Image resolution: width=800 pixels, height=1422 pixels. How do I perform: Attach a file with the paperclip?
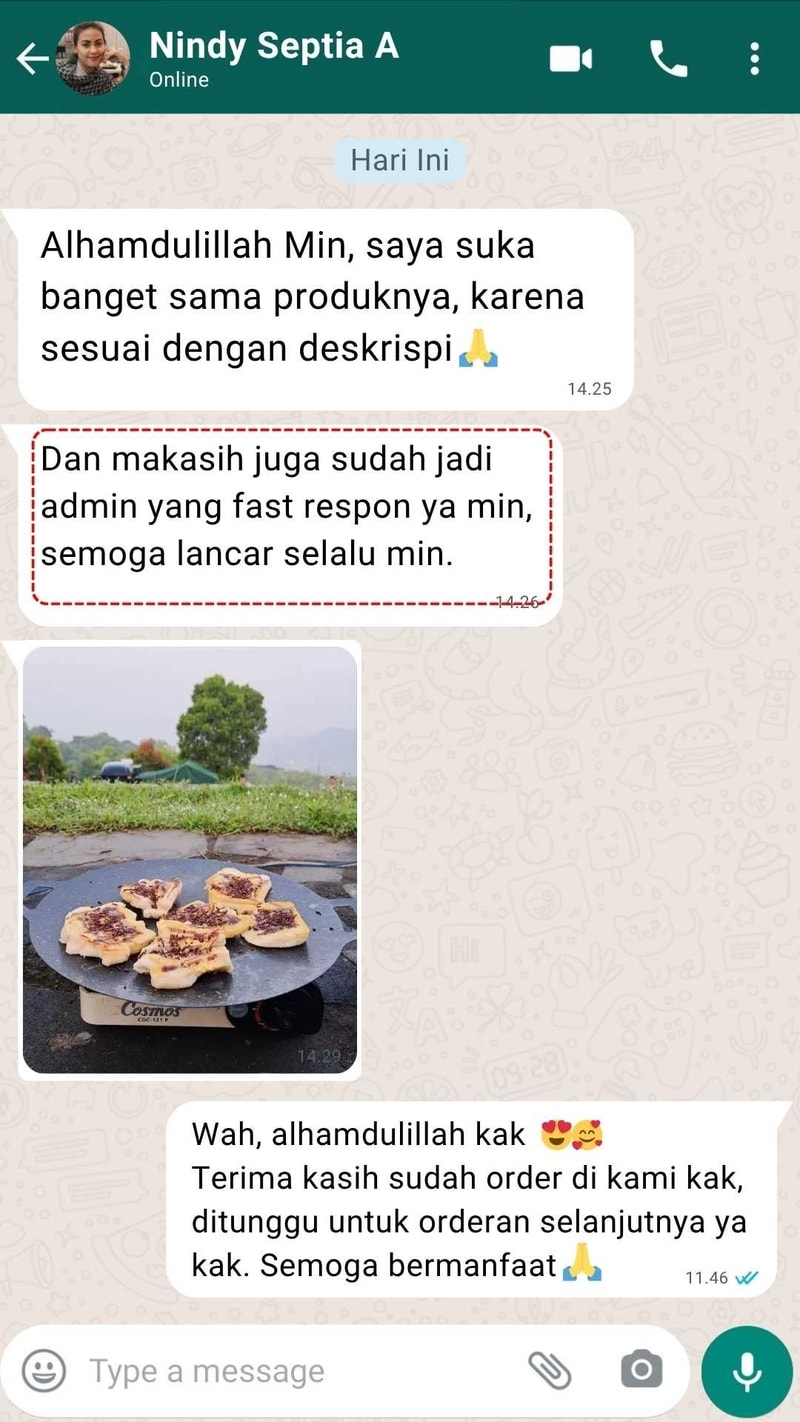coord(549,1370)
